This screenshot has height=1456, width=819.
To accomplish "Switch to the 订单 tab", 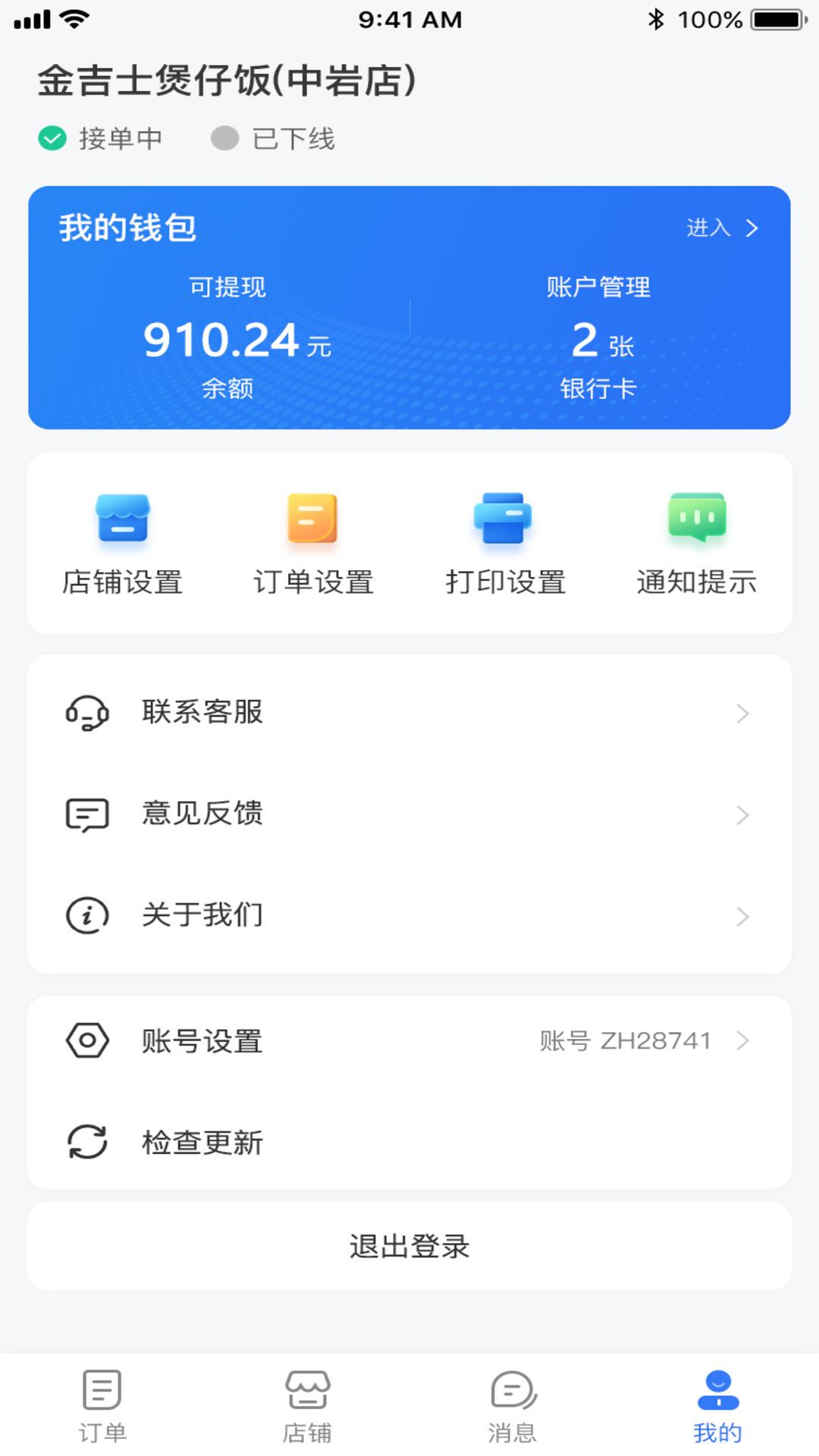I will 102,1405.
